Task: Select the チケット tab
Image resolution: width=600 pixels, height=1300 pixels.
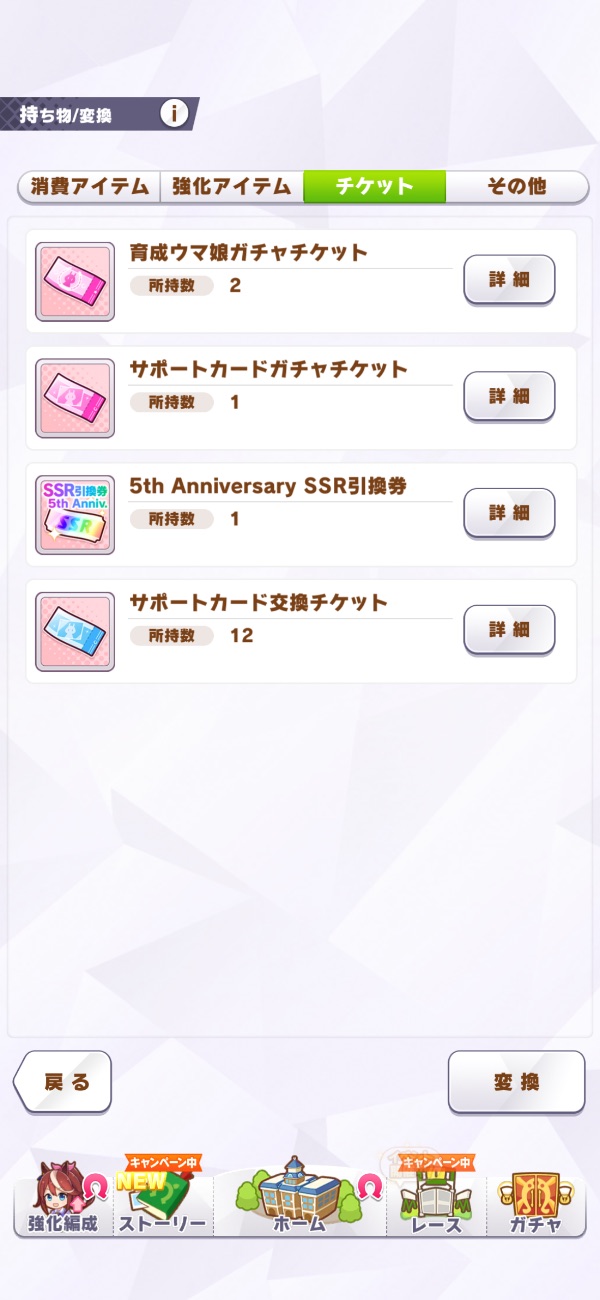Action: click(374, 187)
